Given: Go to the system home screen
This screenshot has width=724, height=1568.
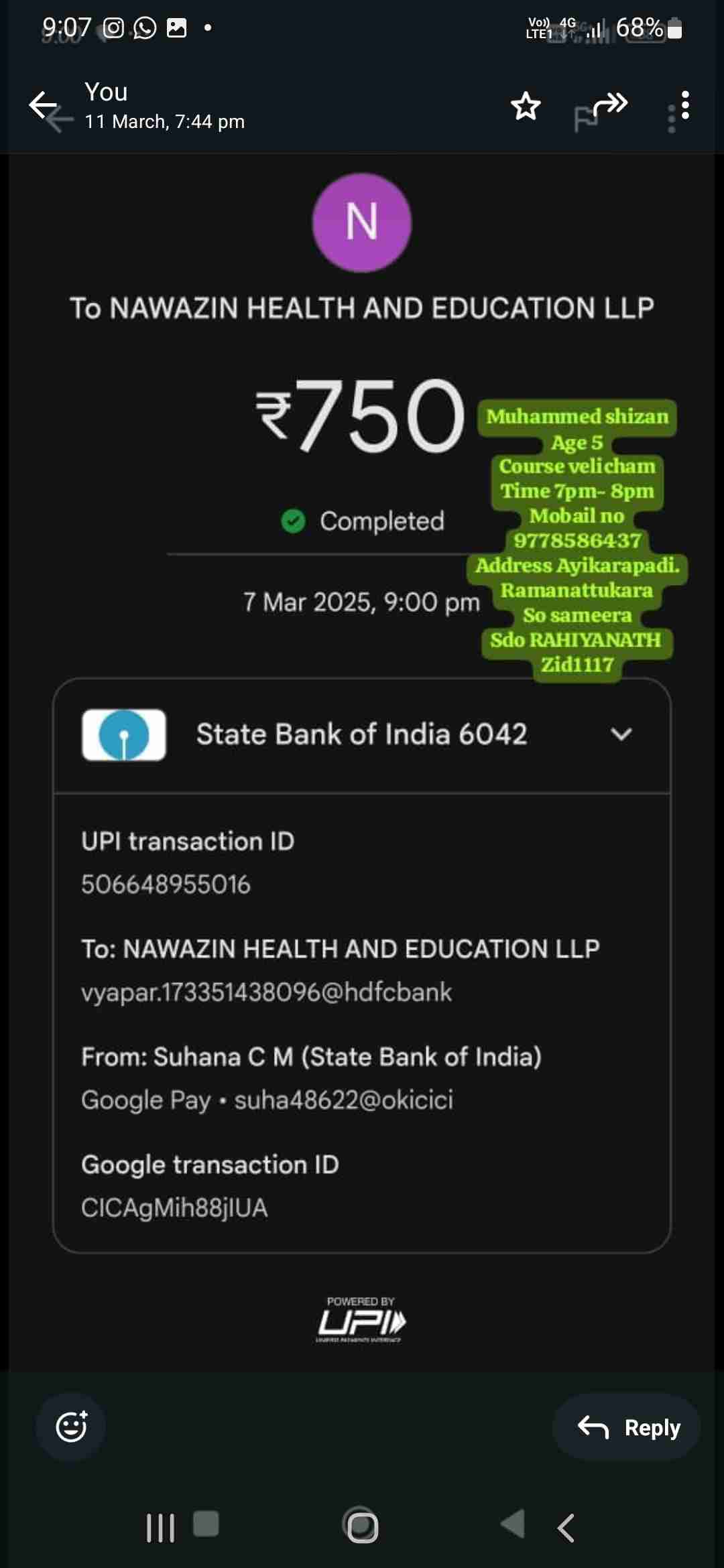Looking at the screenshot, I should pyautogui.click(x=363, y=1527).
